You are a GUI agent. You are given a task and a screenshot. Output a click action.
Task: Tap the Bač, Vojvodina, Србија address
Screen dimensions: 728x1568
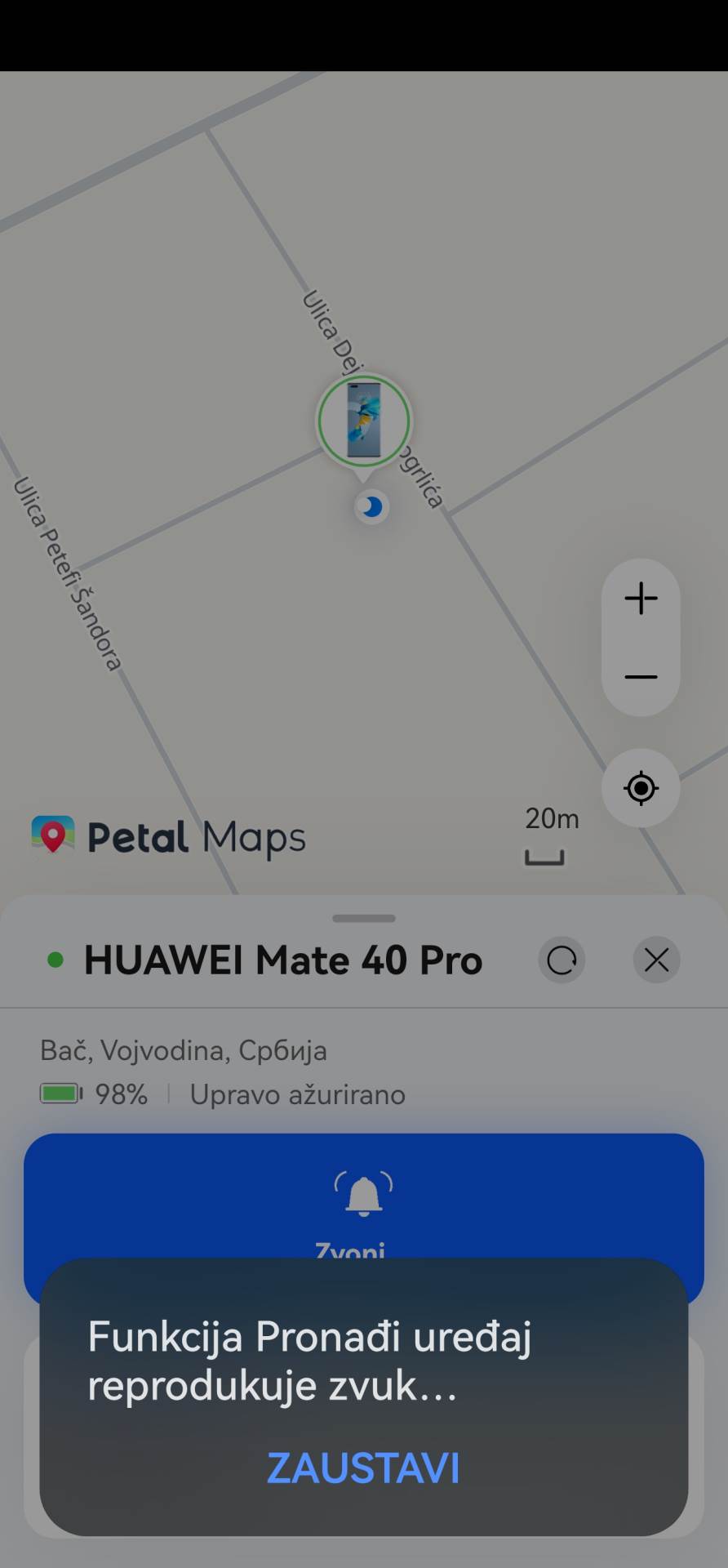(183, 1050)
